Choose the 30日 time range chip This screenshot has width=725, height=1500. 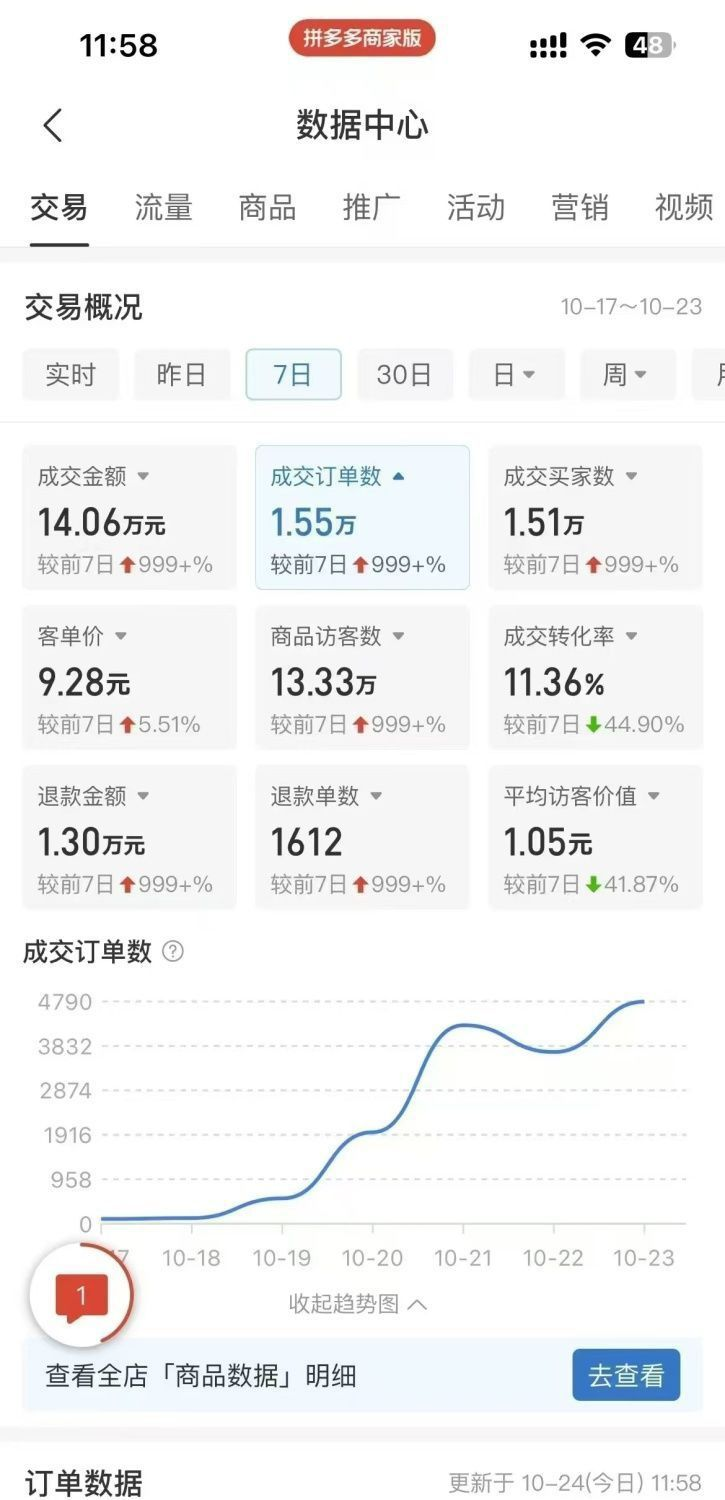click(x=405, y=375)
